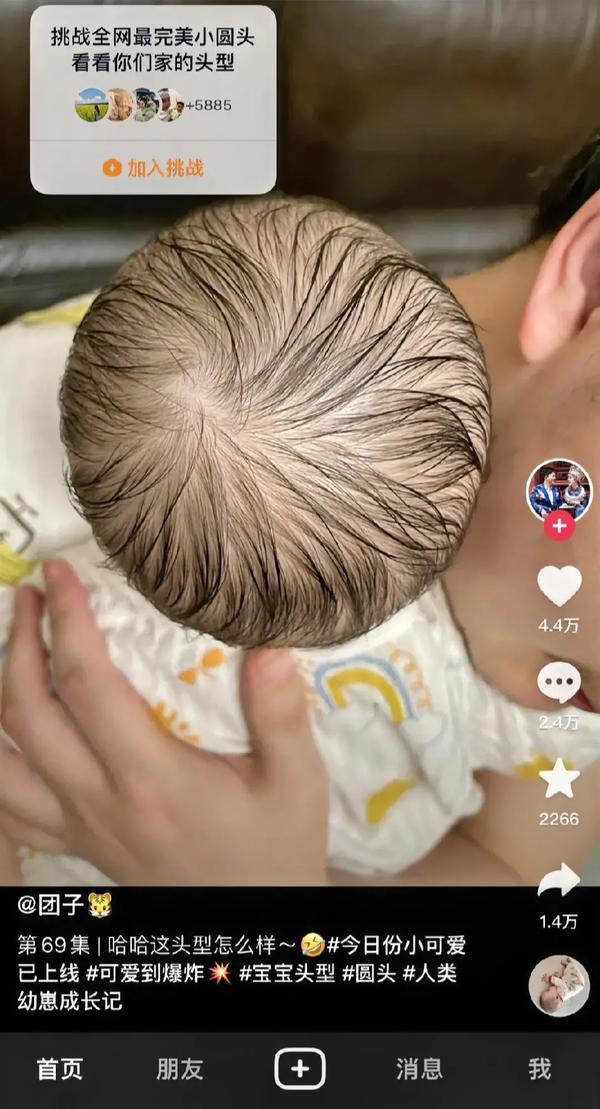Image resolution: width=600 pixels, height=1109 pixels.
Task: Open the spinning sound disc thumbnail
Action: [x=558, y=985]
